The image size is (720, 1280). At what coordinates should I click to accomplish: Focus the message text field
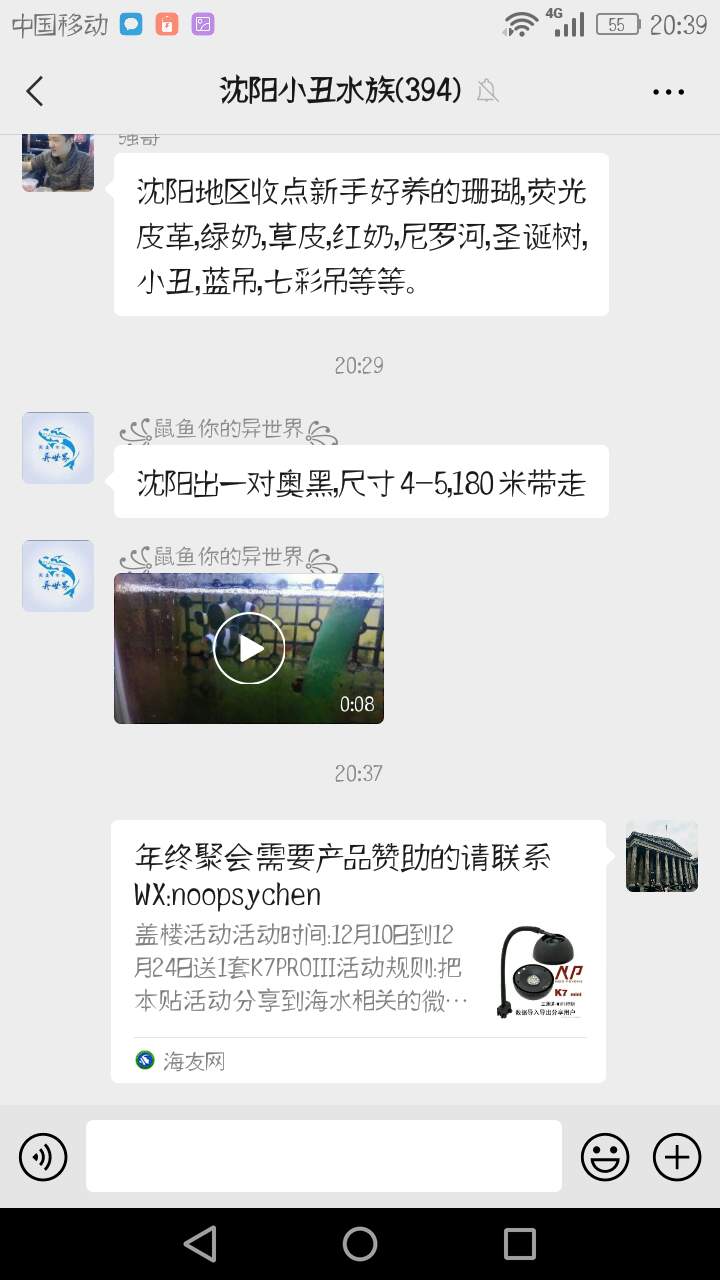click(323, 1156)
